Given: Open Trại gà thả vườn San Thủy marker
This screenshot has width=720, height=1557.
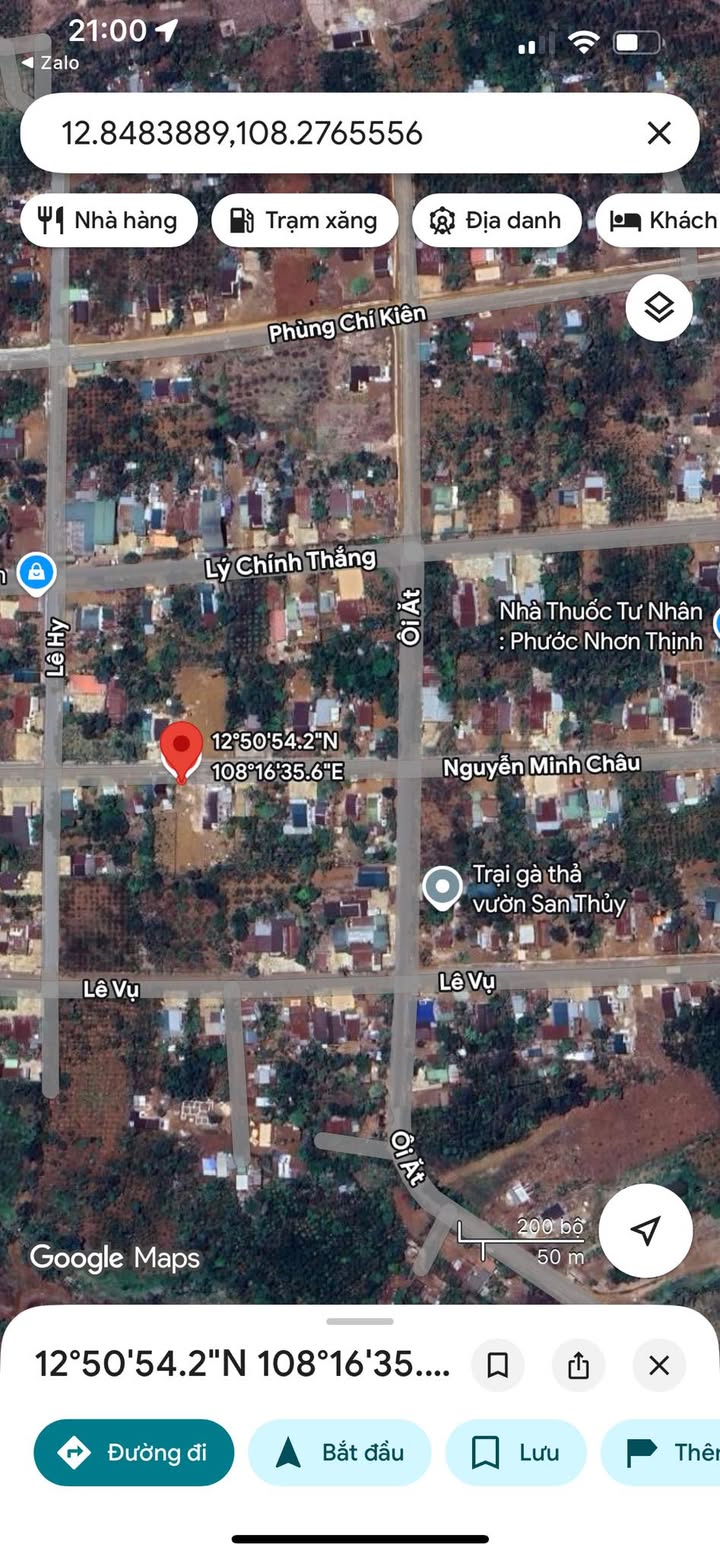Looking at the screenshot, I should coord(442,887).
